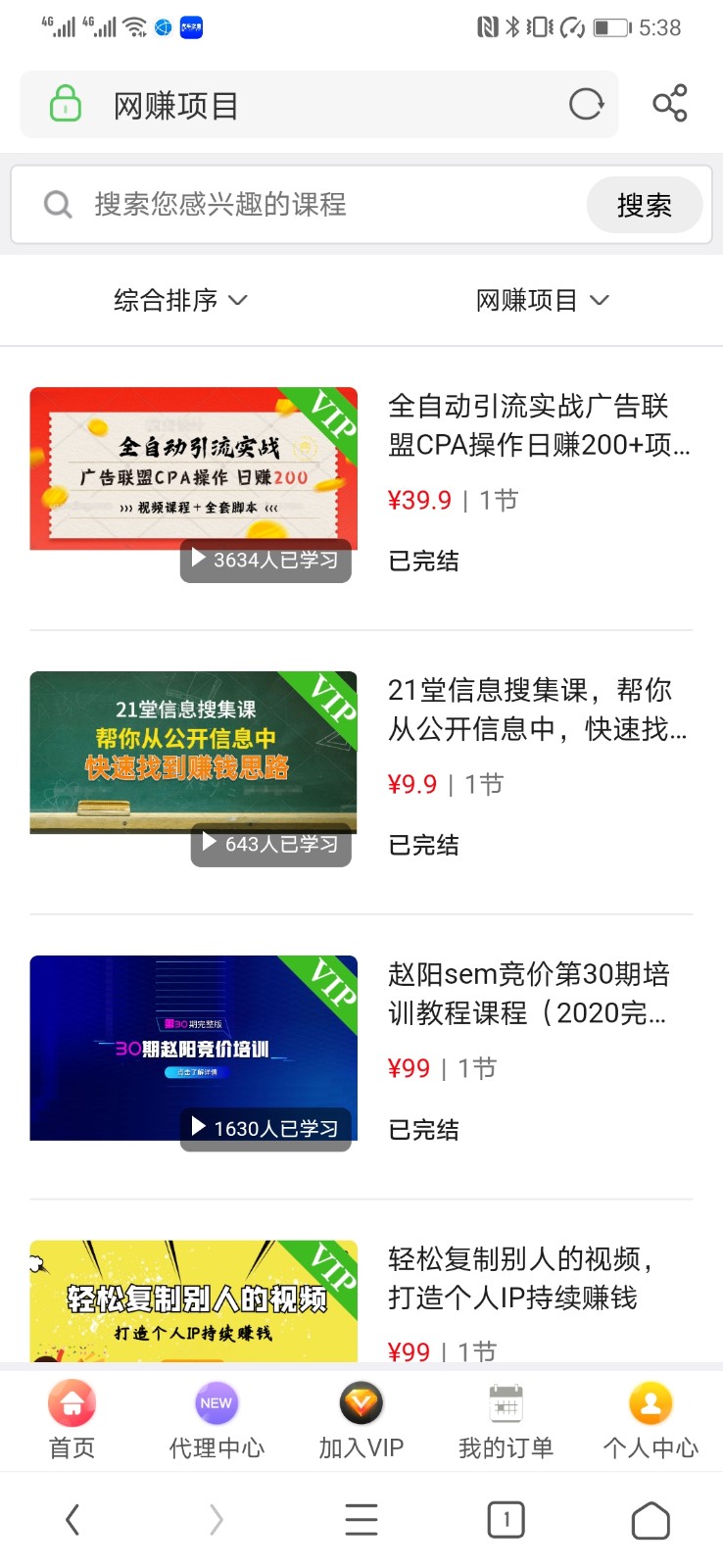This screenshot has width=723, height=1568.
Task: Open the browser menu
Action: (x=361, y=1520)
